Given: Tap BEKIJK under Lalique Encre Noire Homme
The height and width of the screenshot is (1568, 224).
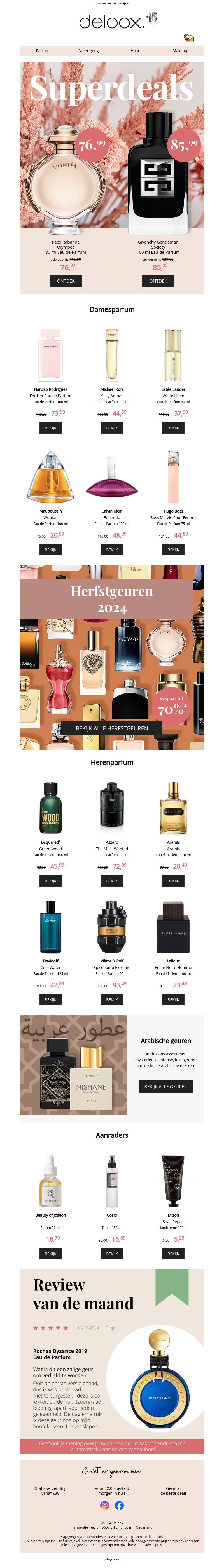Looking at the screenshot, I should 174,999.
